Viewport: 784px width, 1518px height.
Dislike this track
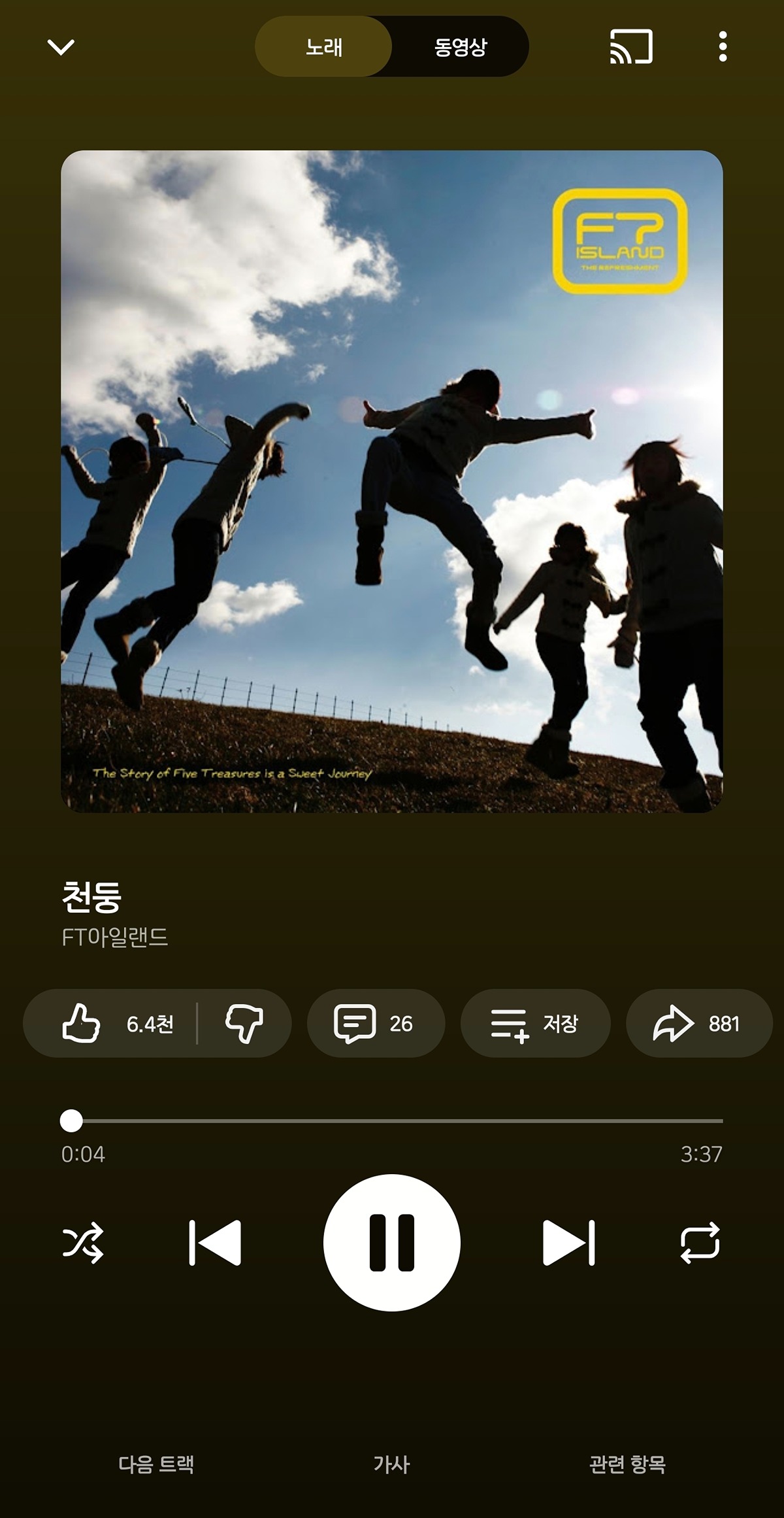click(244, 1023)
